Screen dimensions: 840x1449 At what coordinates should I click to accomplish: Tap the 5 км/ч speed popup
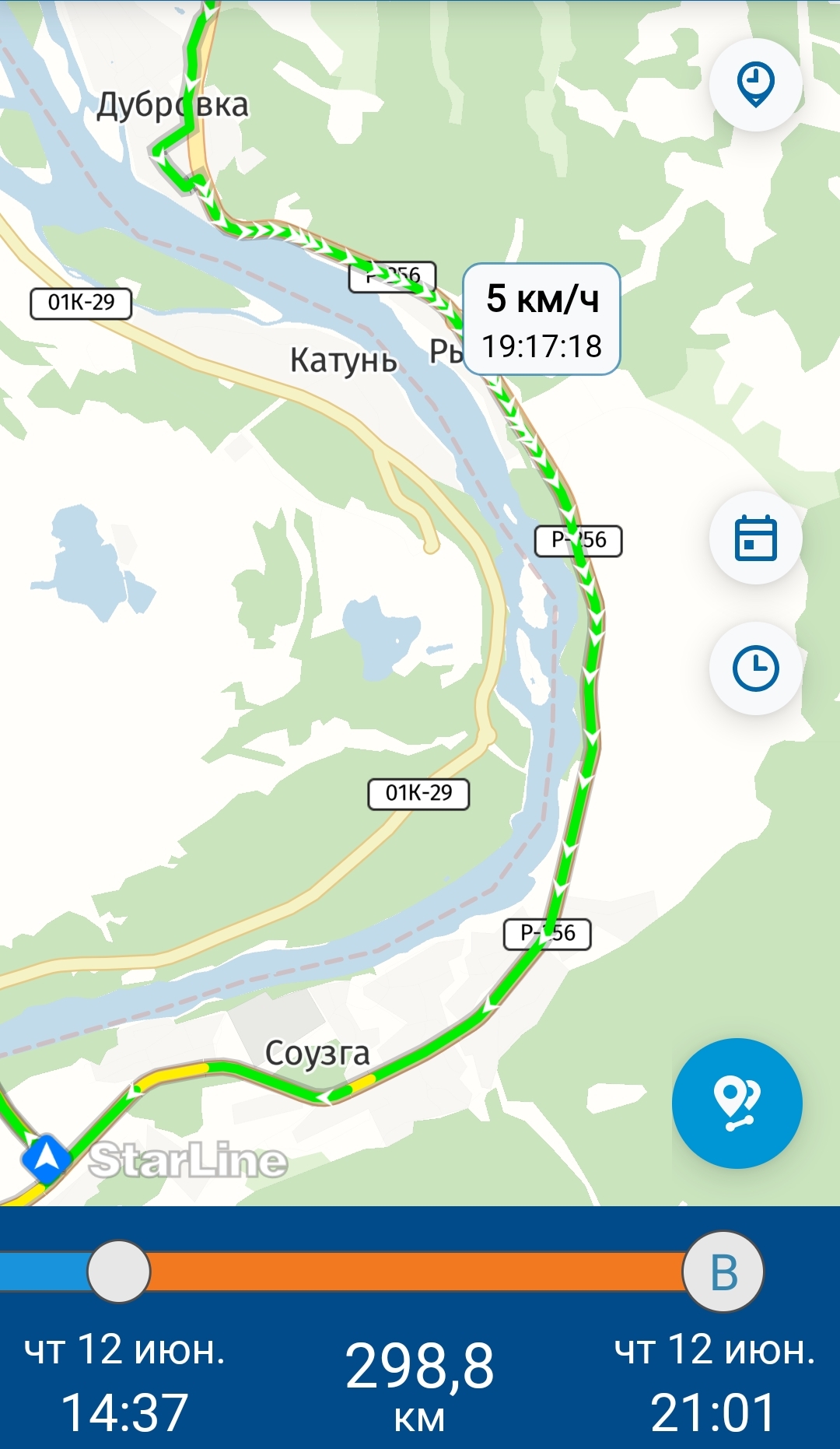pos(541,319)
